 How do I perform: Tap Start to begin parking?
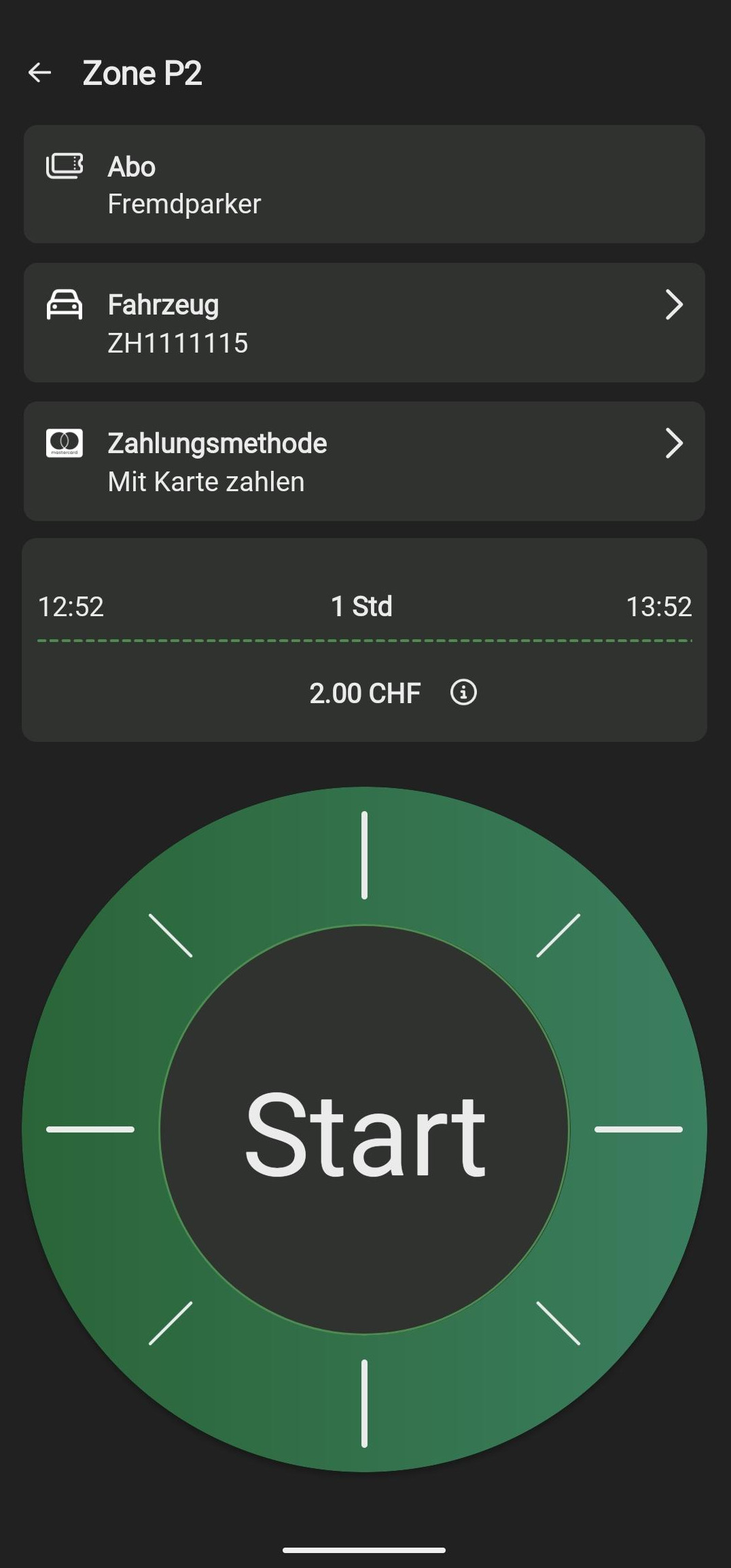coord(365,1130)
